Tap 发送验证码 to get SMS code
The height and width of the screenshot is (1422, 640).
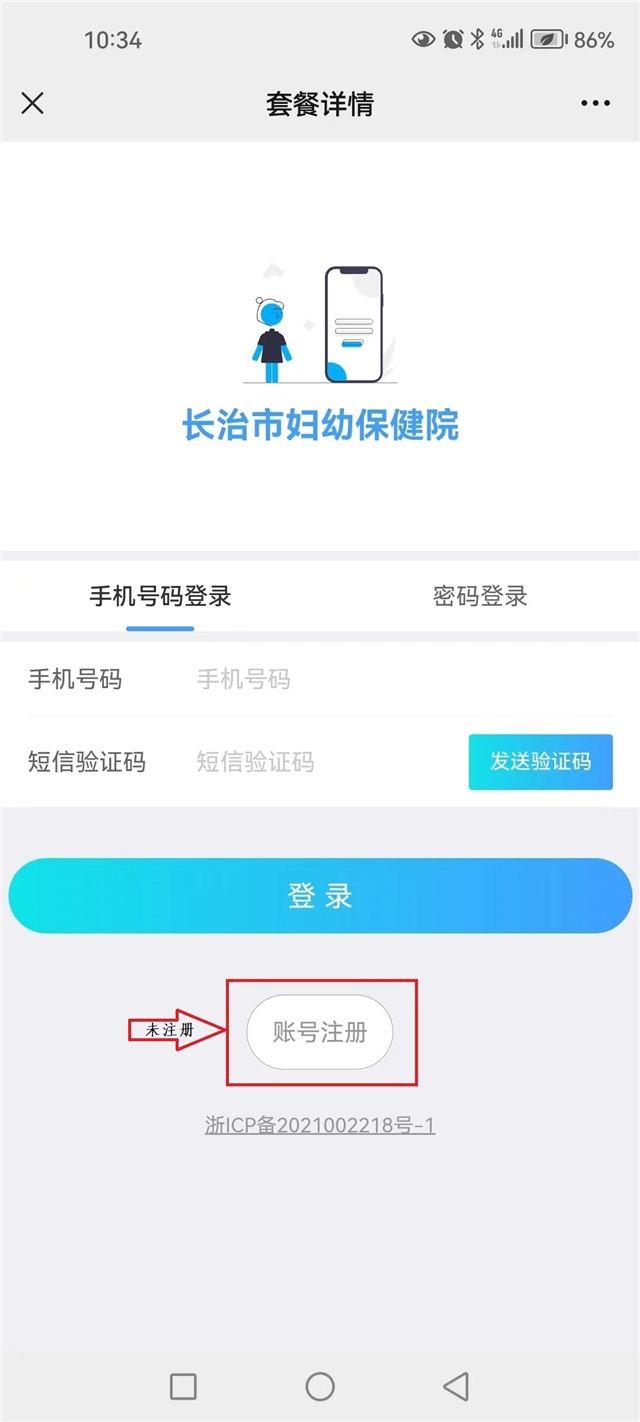tap(540, 762)
